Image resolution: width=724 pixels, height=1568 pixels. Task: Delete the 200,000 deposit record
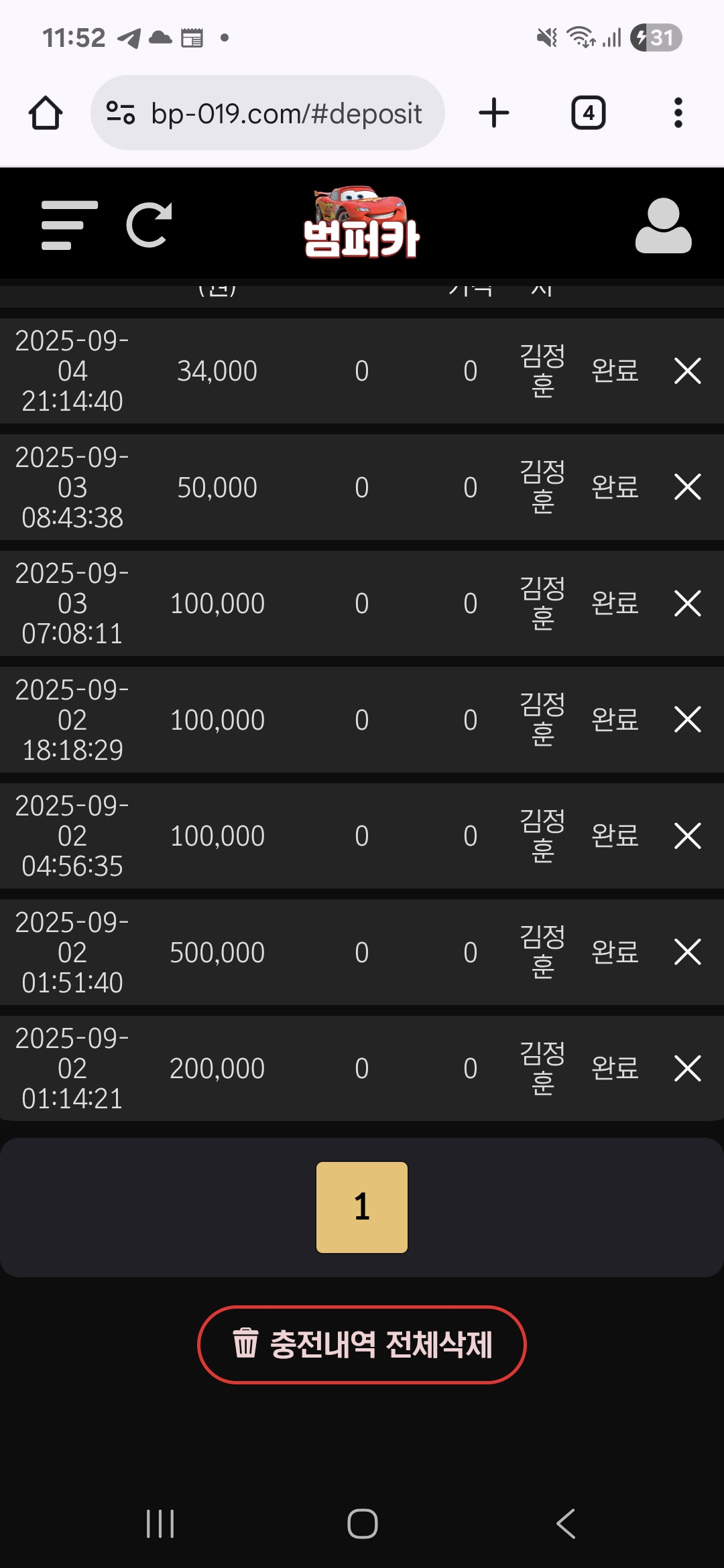(688, 1068)
